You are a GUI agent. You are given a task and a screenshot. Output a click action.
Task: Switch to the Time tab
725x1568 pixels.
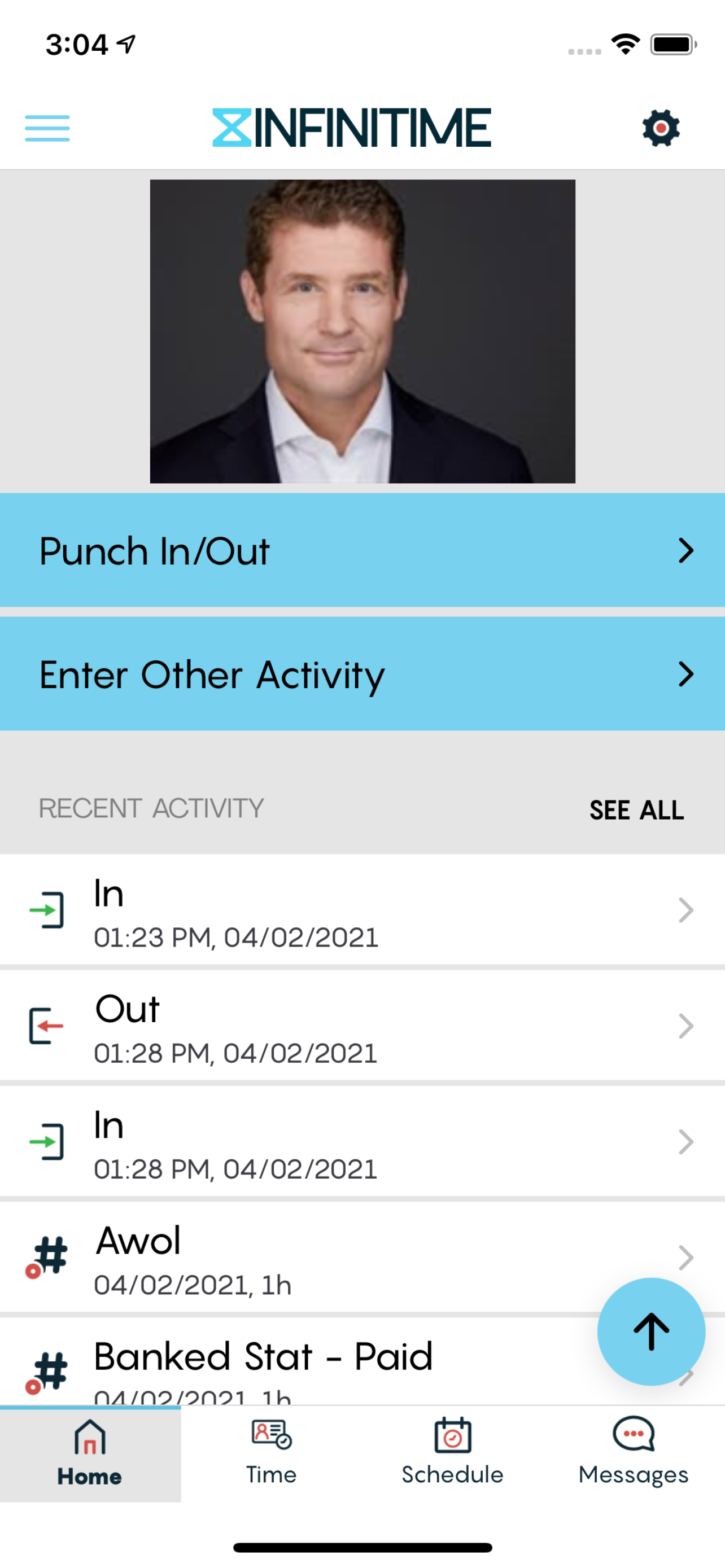pos(272,1454)
